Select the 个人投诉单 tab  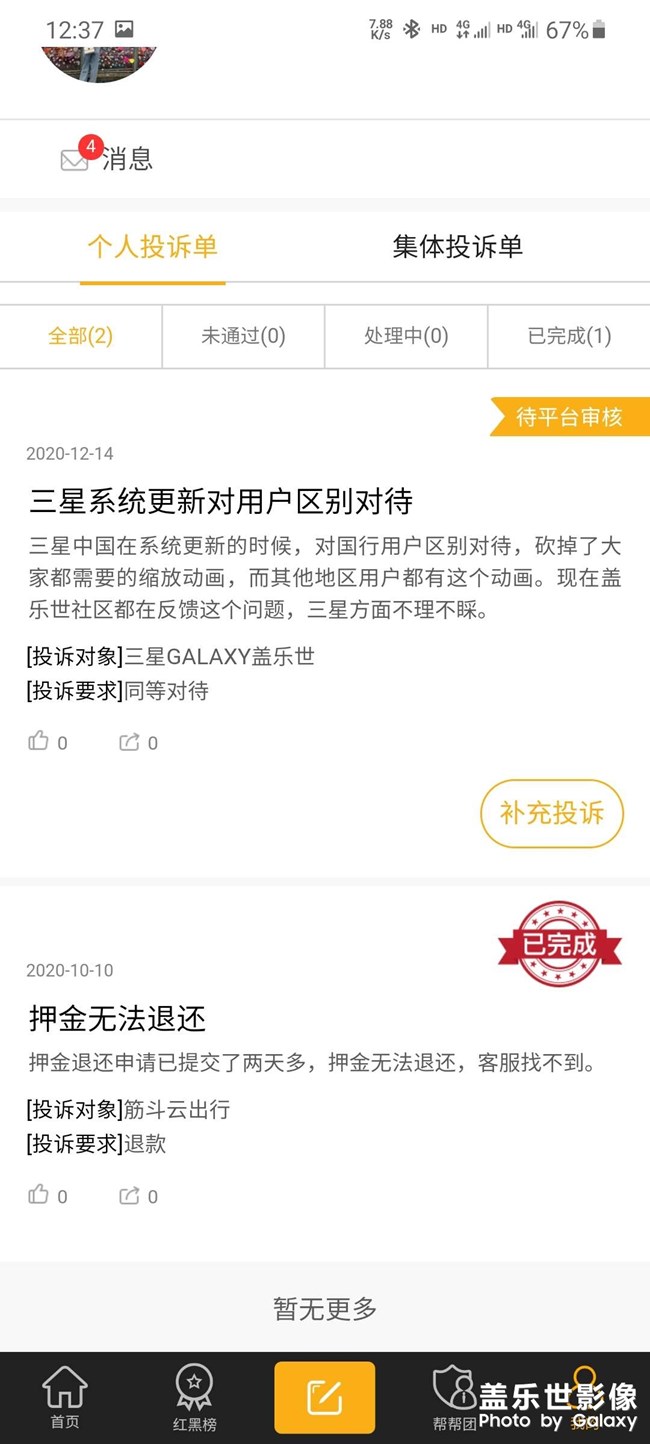click(x=152, y=247)
